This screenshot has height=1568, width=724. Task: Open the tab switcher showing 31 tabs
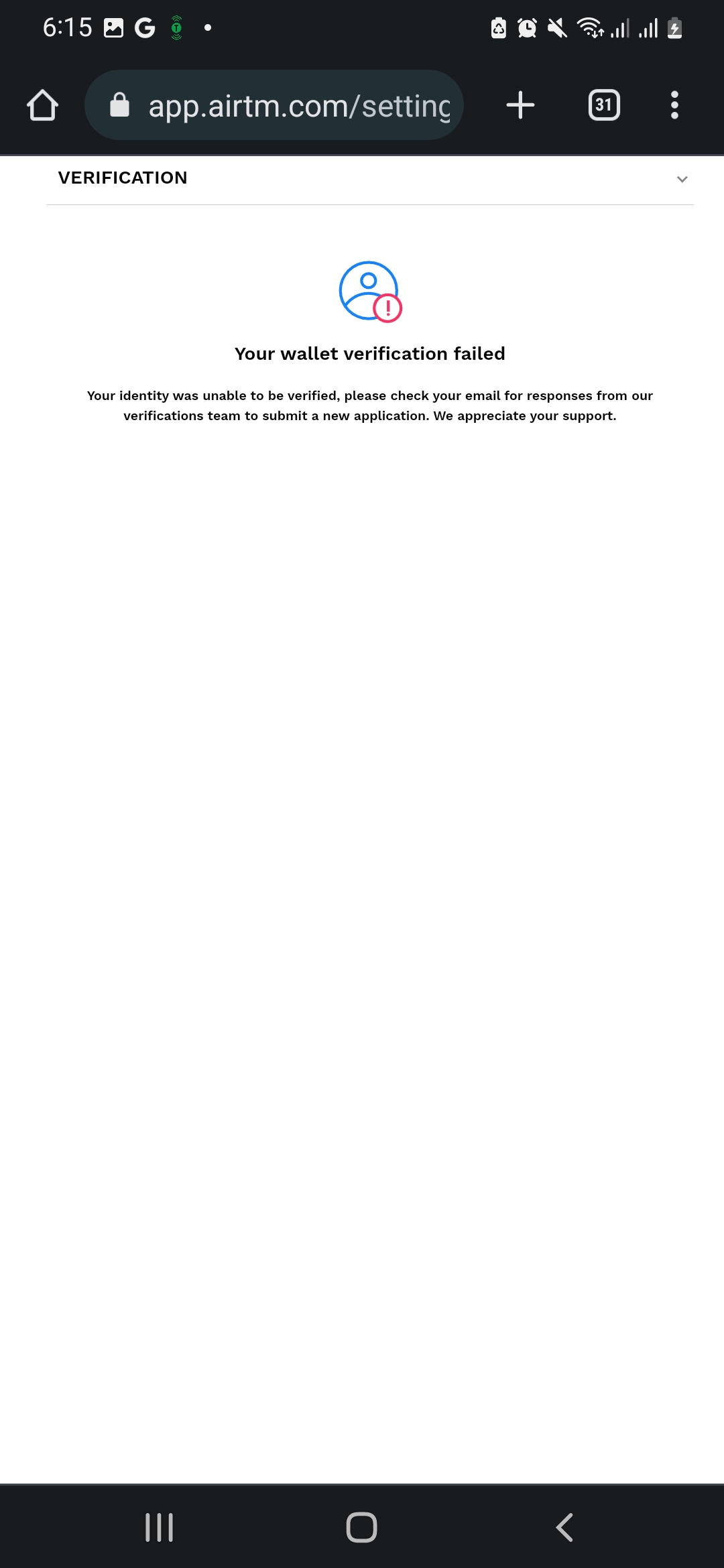coord(604,105)
